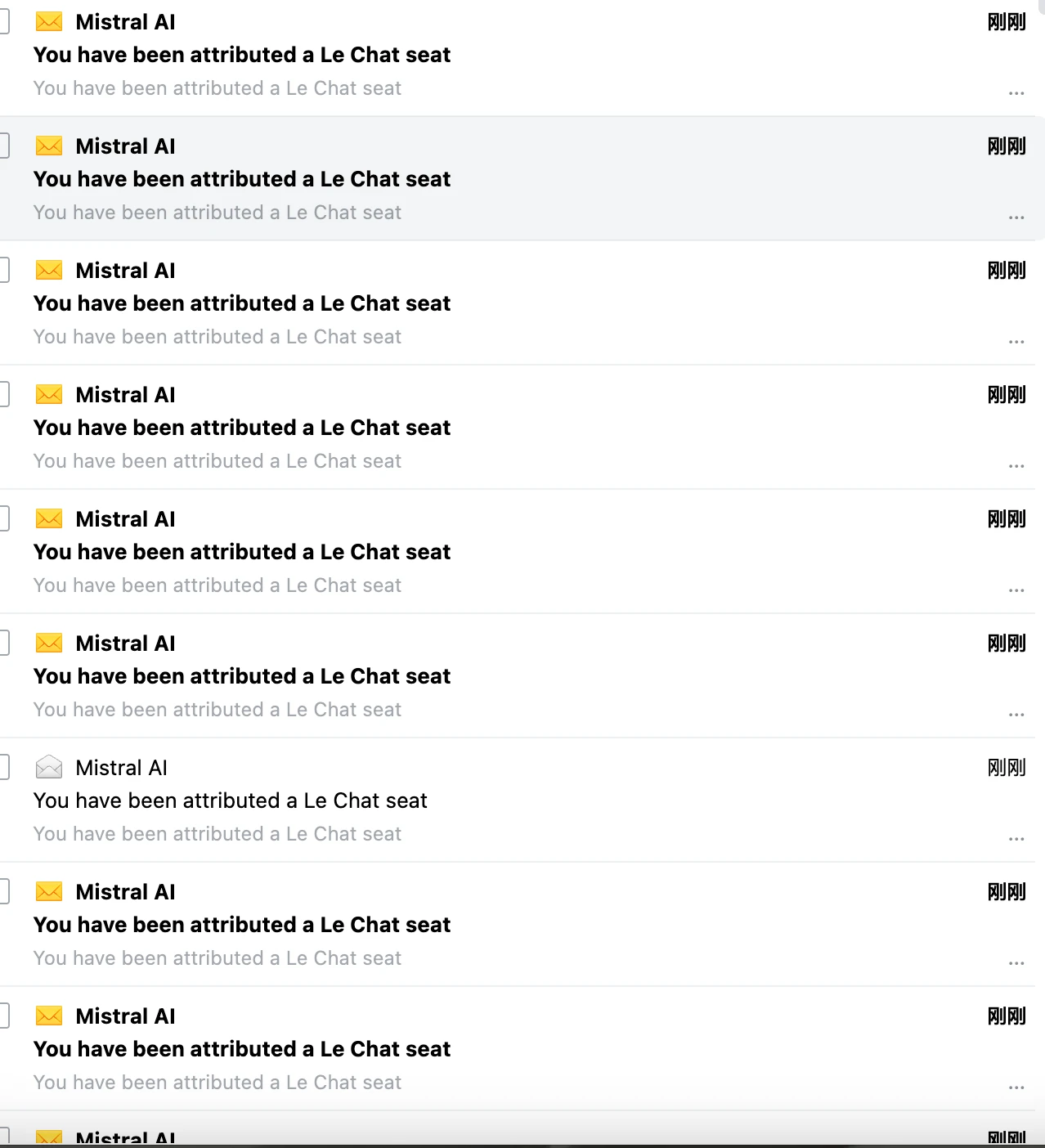Select checkbox of the read Mistral AI email

3,767
